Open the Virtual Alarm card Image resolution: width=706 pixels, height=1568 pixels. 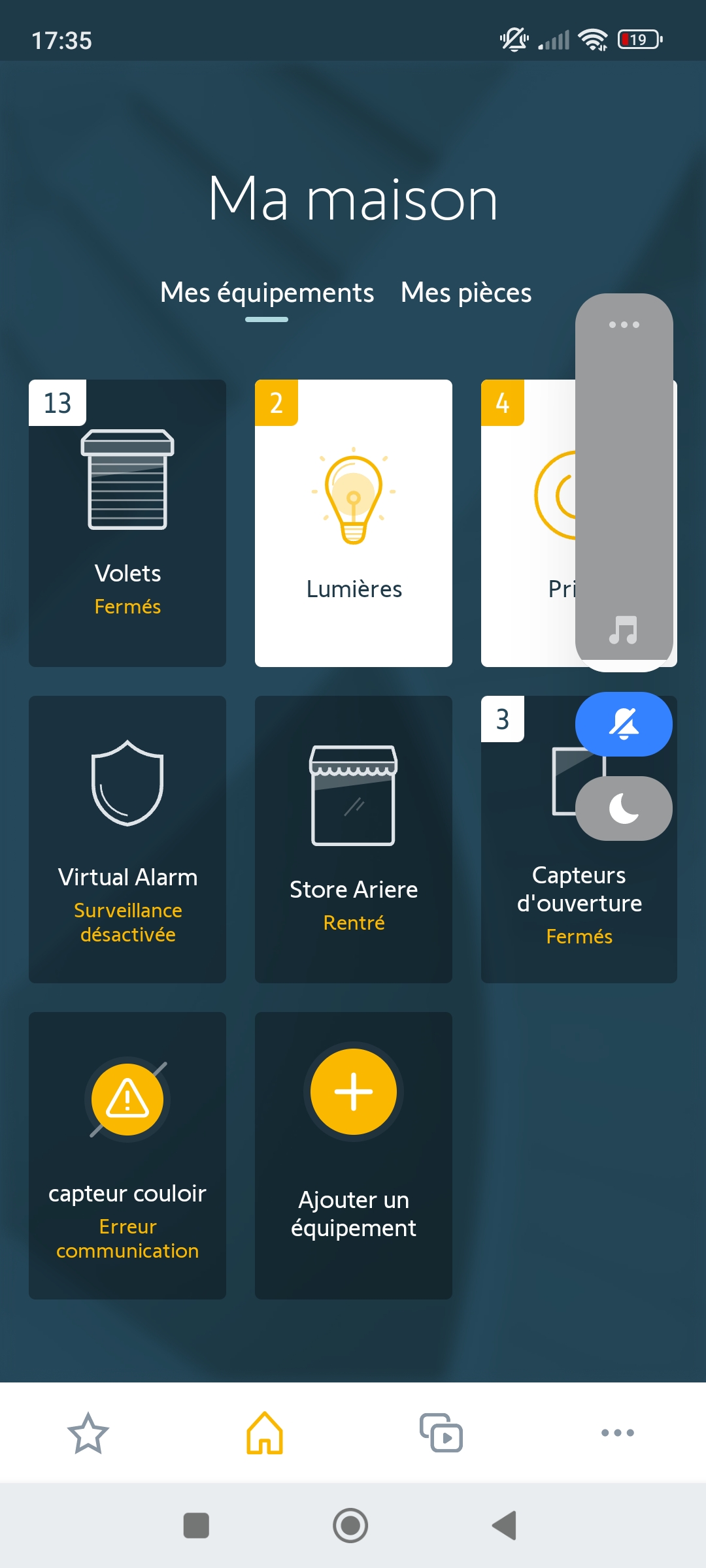coord(127,839)
